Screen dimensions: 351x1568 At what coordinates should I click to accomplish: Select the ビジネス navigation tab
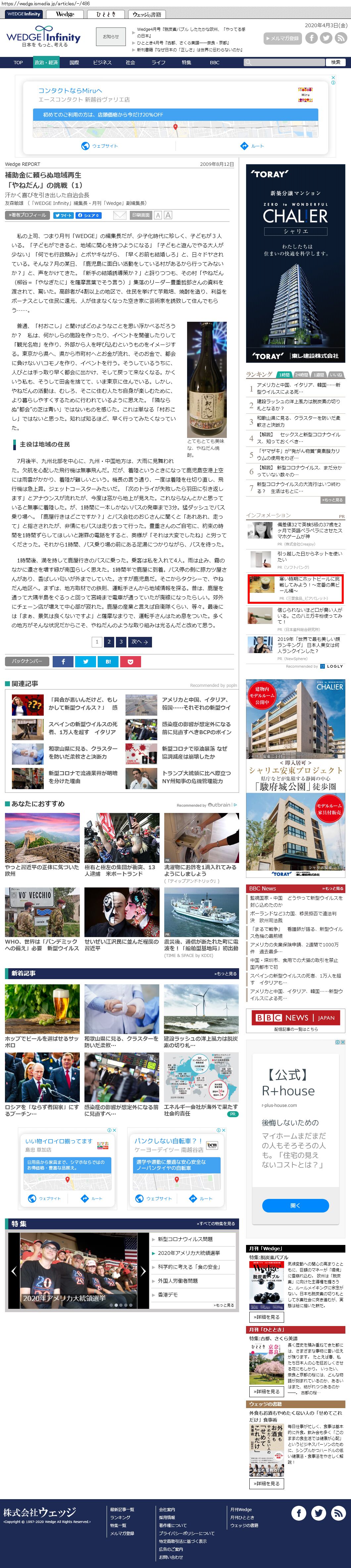tap(102, 62)
